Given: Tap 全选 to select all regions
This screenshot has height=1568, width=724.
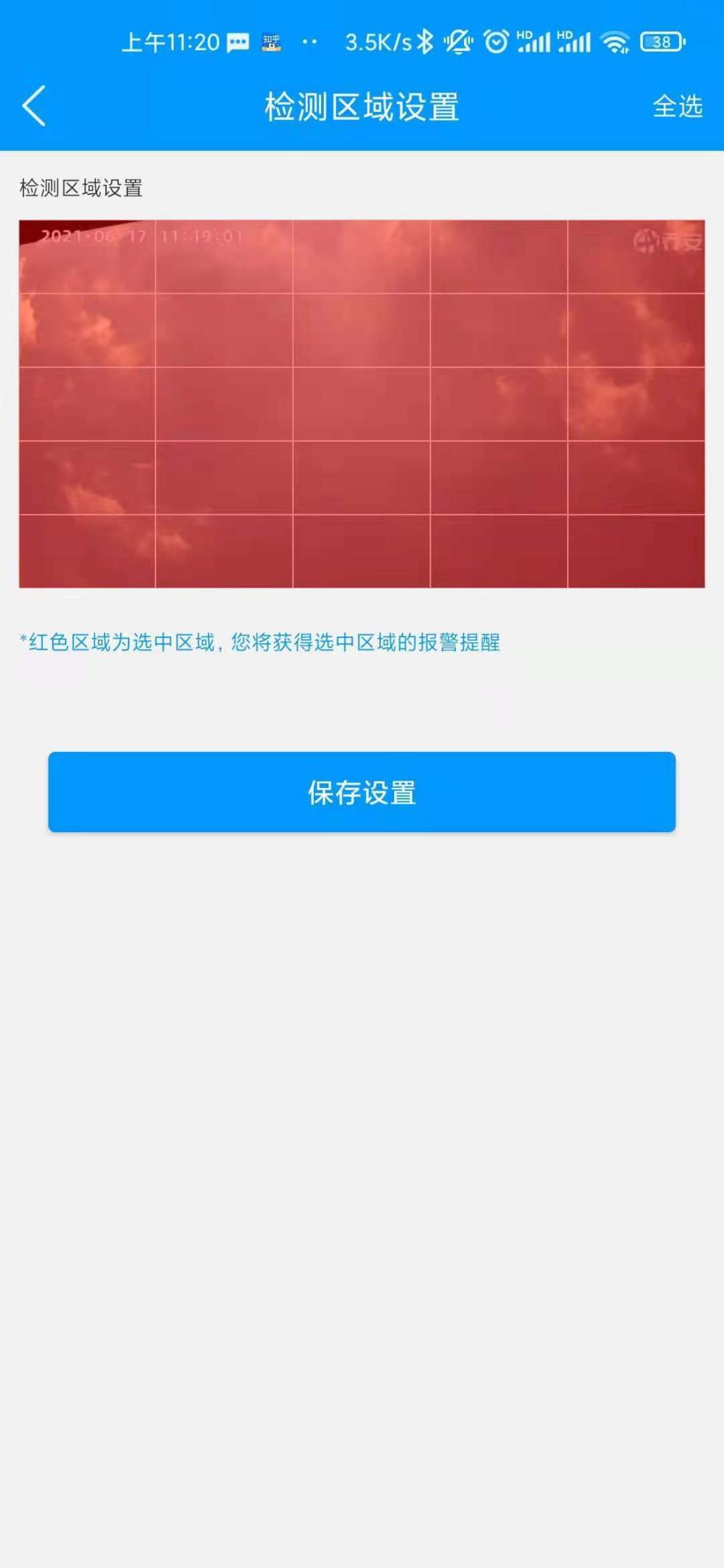Looking at the screenshot, I should tap(678, 107).
